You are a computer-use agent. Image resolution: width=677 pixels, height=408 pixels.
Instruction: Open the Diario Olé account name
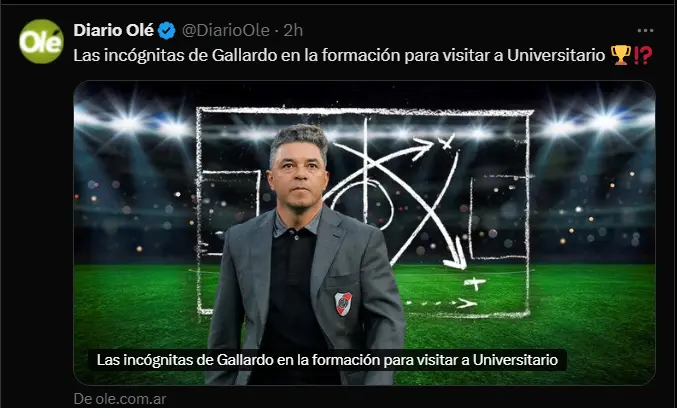[113, 29]
